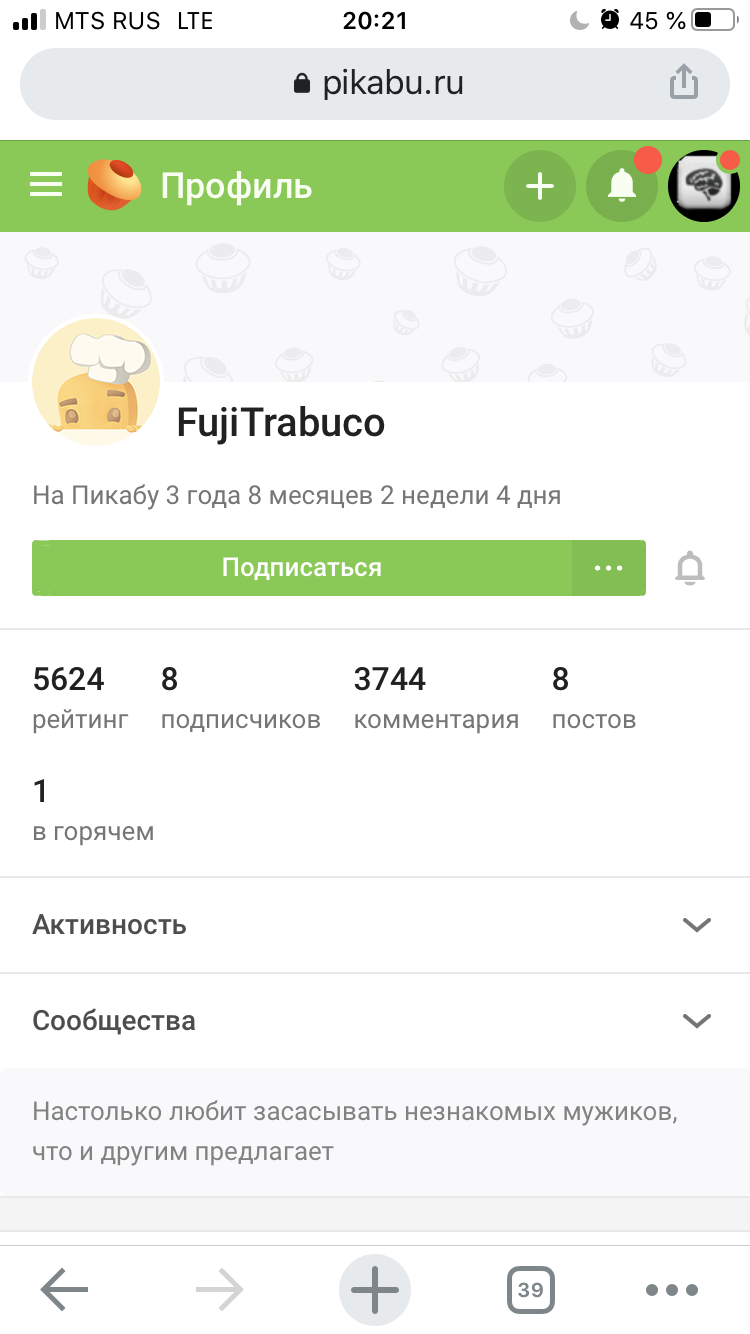Create a new post with plus icon
The width and height of the screenshot is (750, 1334).
coord(540,185)
